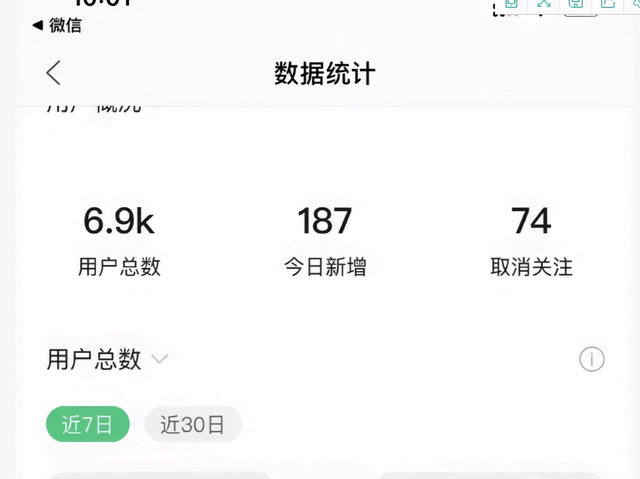Image resolution: width=640 pixels, height=479 pixels.
Task: Switch to the 近30日 range
Action: point(193,424)
